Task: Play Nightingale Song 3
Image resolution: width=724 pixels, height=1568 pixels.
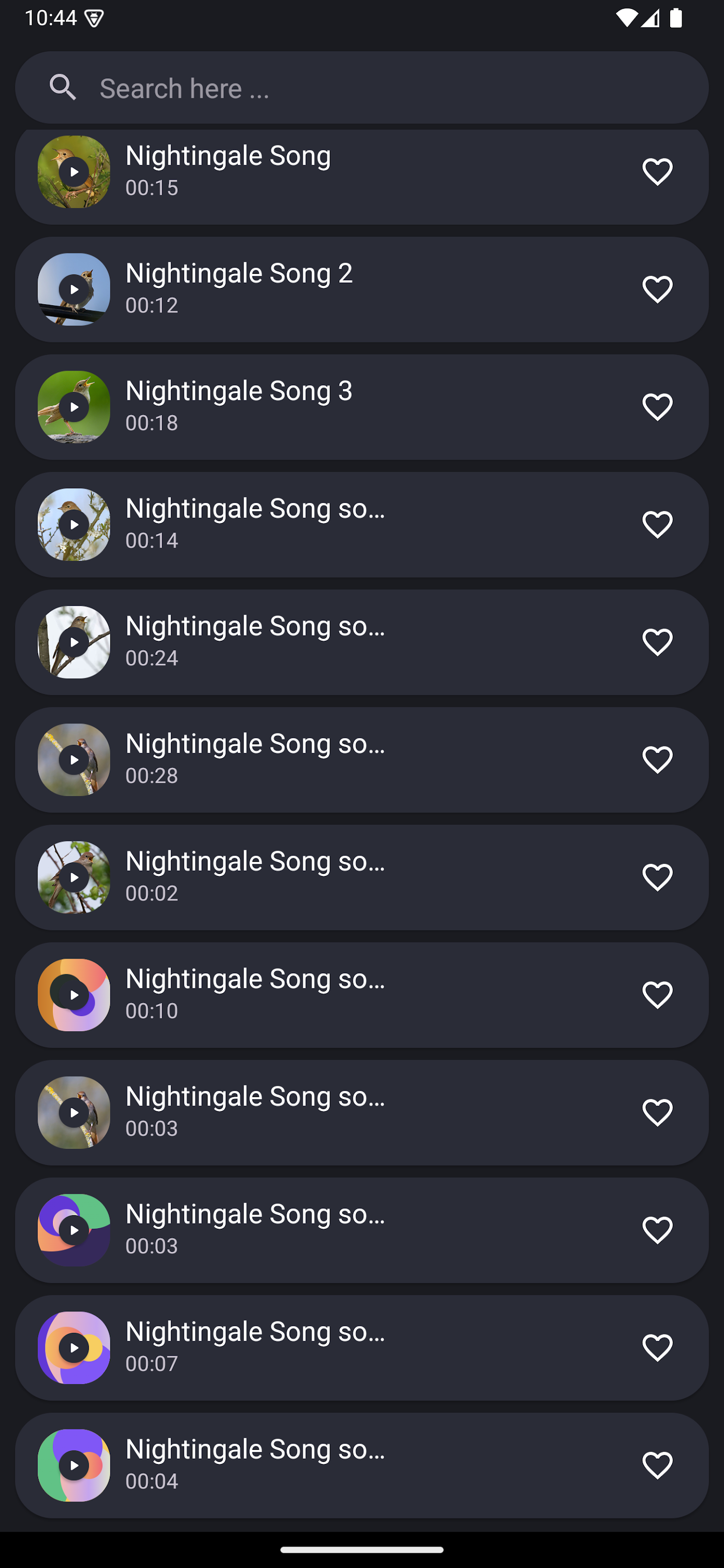Action: [x=74, y=407]
